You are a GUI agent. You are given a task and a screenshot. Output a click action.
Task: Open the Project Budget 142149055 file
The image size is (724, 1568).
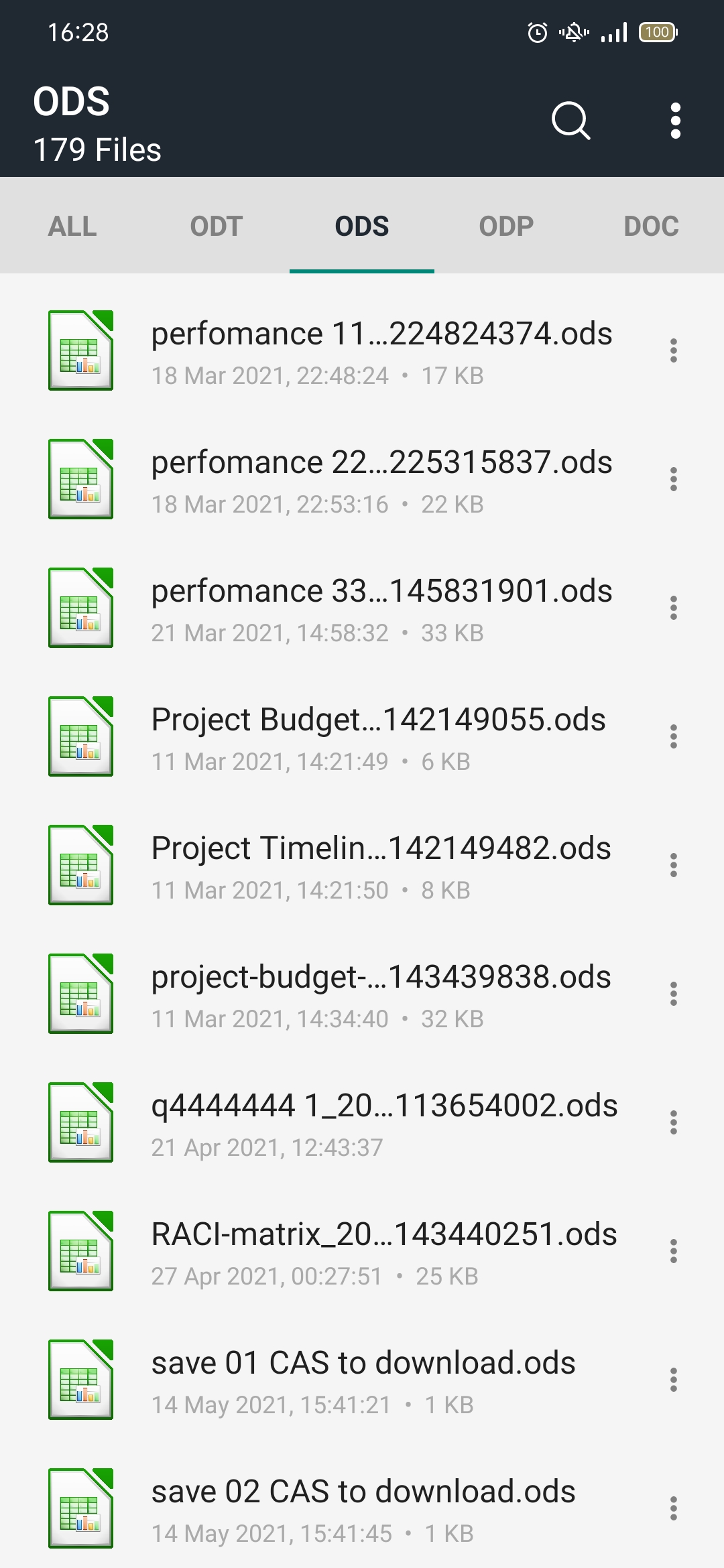[378, 736]
